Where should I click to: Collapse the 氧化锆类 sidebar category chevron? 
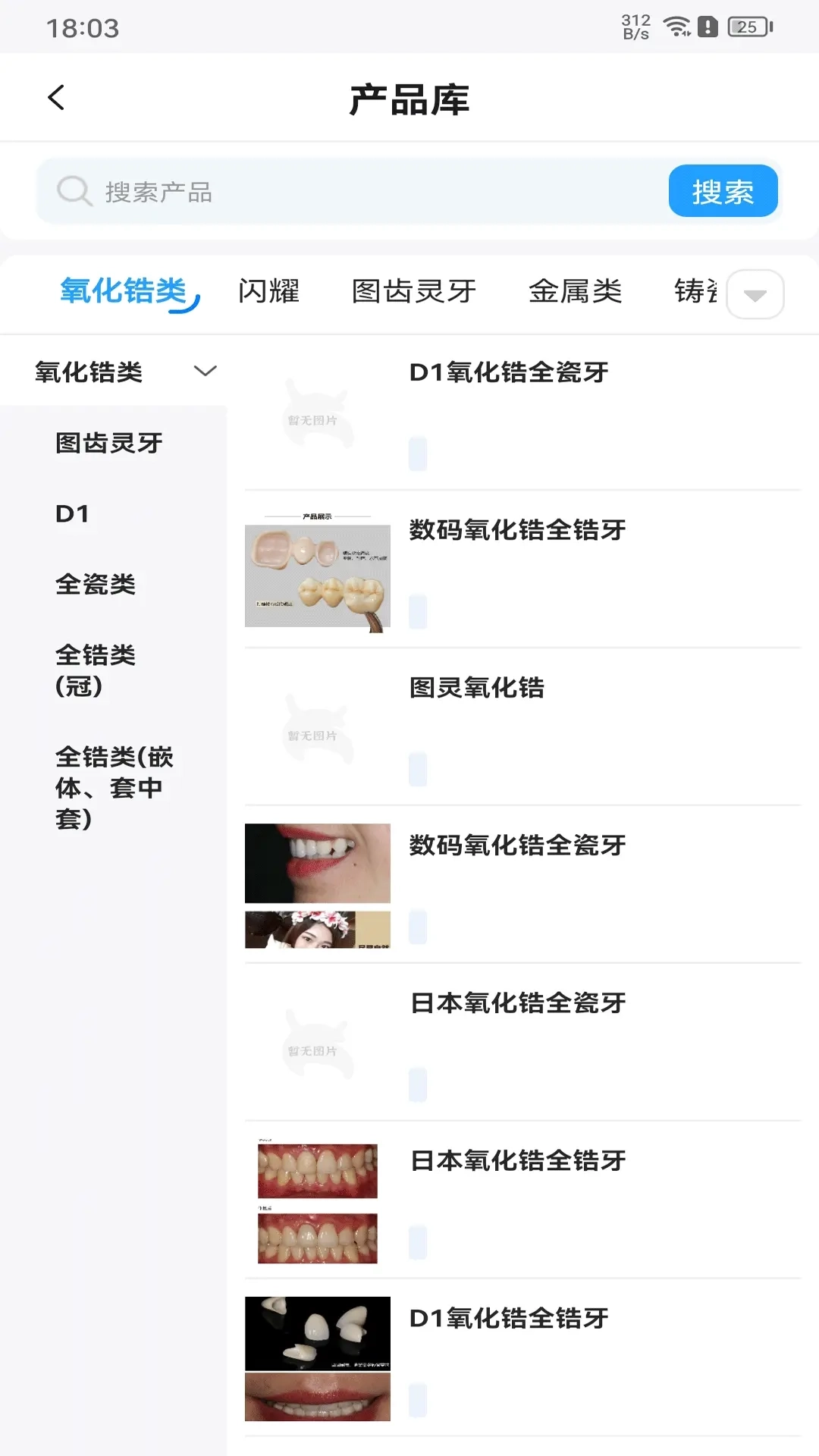pos(203,372)
